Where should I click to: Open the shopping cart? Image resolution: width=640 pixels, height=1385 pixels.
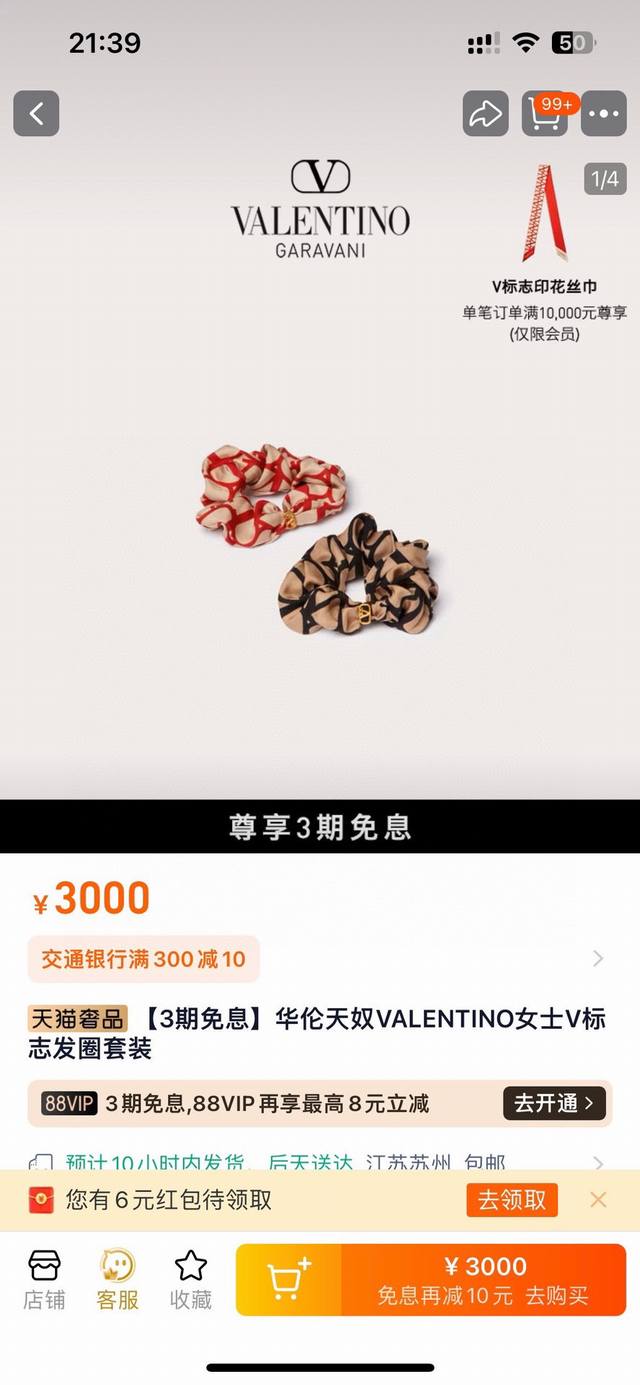point(545,114)
